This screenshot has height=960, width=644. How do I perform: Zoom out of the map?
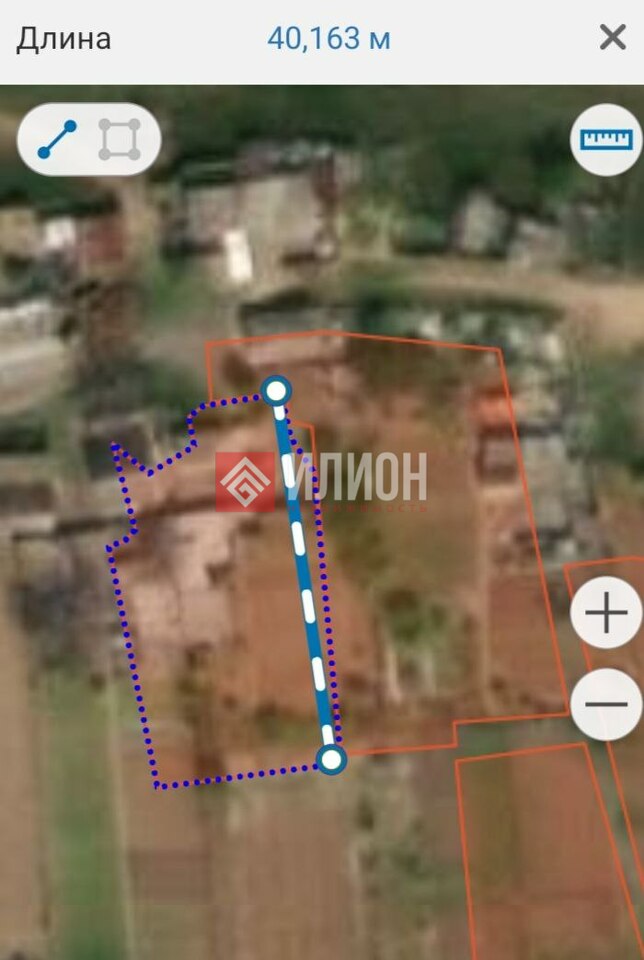point(606,704)
